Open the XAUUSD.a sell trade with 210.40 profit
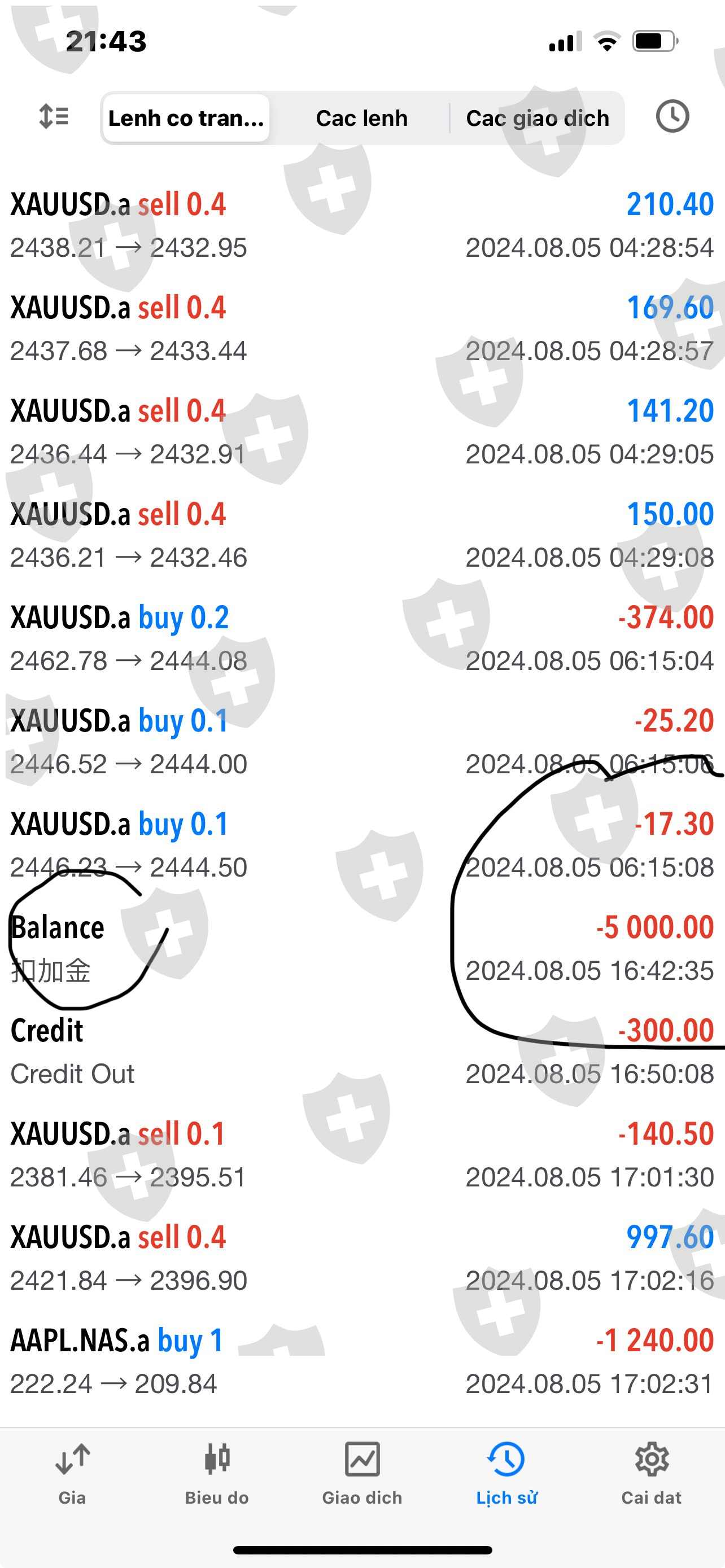This screenshot has height=1568, width=725. pos(362,225)
